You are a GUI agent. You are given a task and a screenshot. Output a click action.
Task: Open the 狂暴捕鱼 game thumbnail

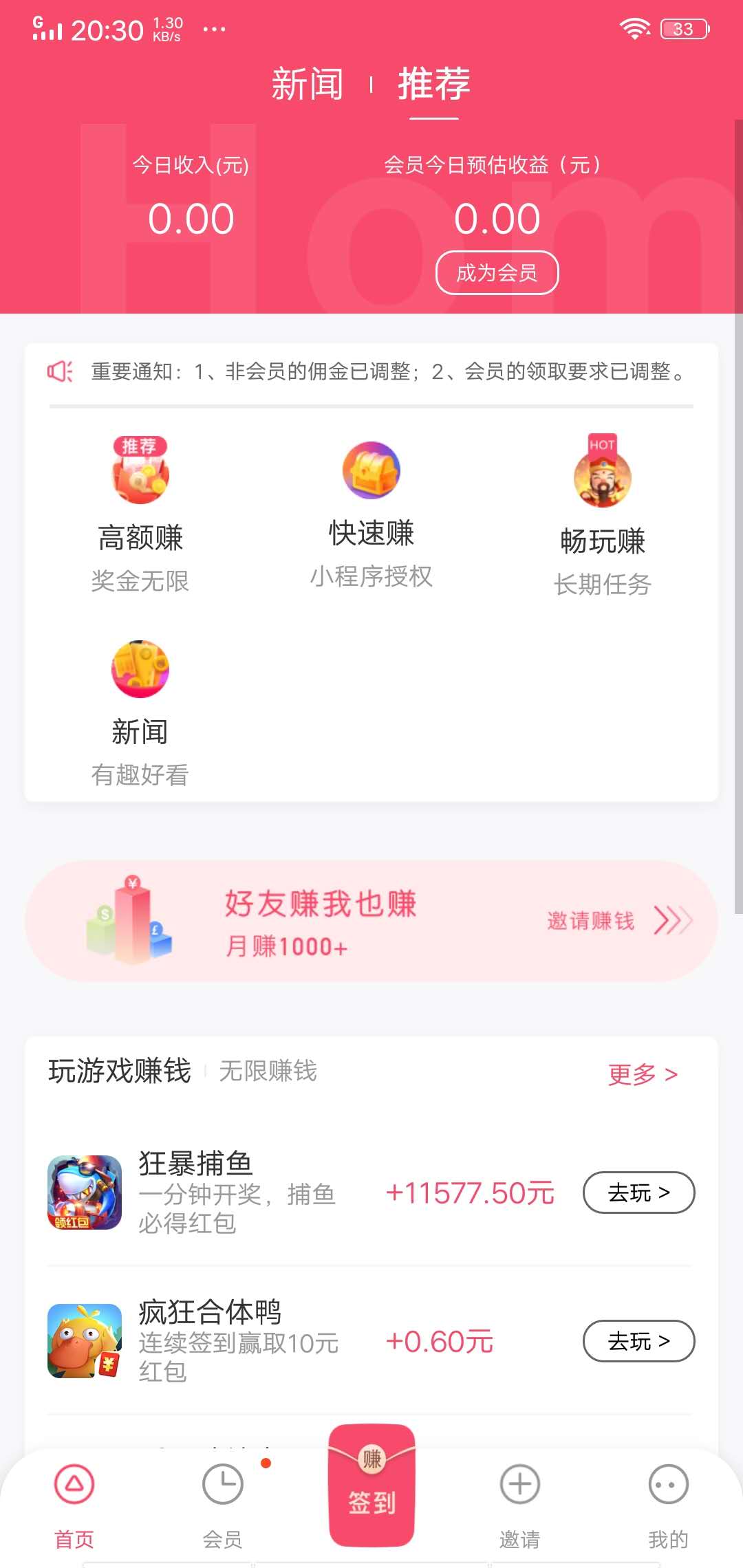tap(85, 1194)
